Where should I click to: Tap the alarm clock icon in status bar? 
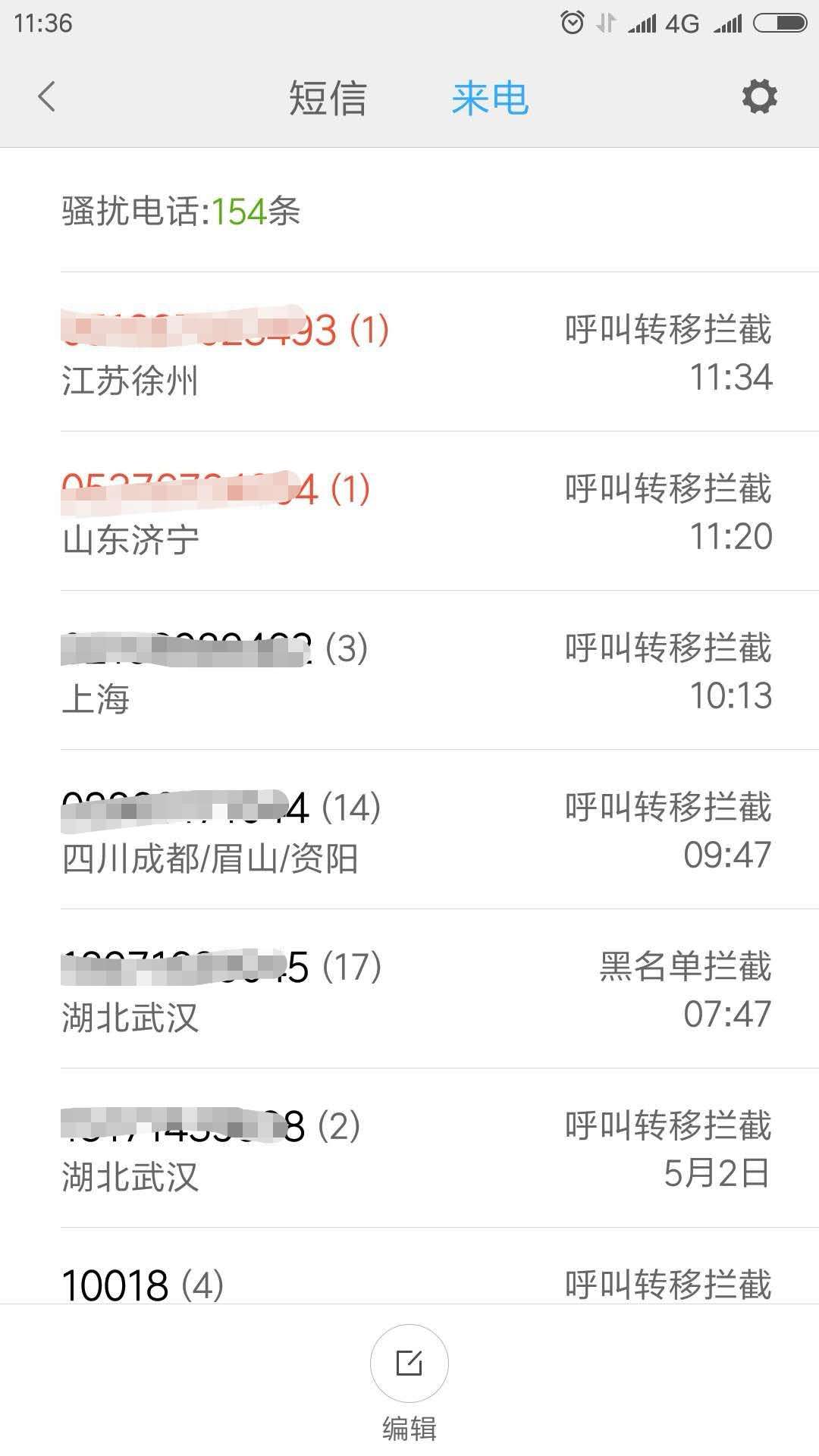pos(573,23)
